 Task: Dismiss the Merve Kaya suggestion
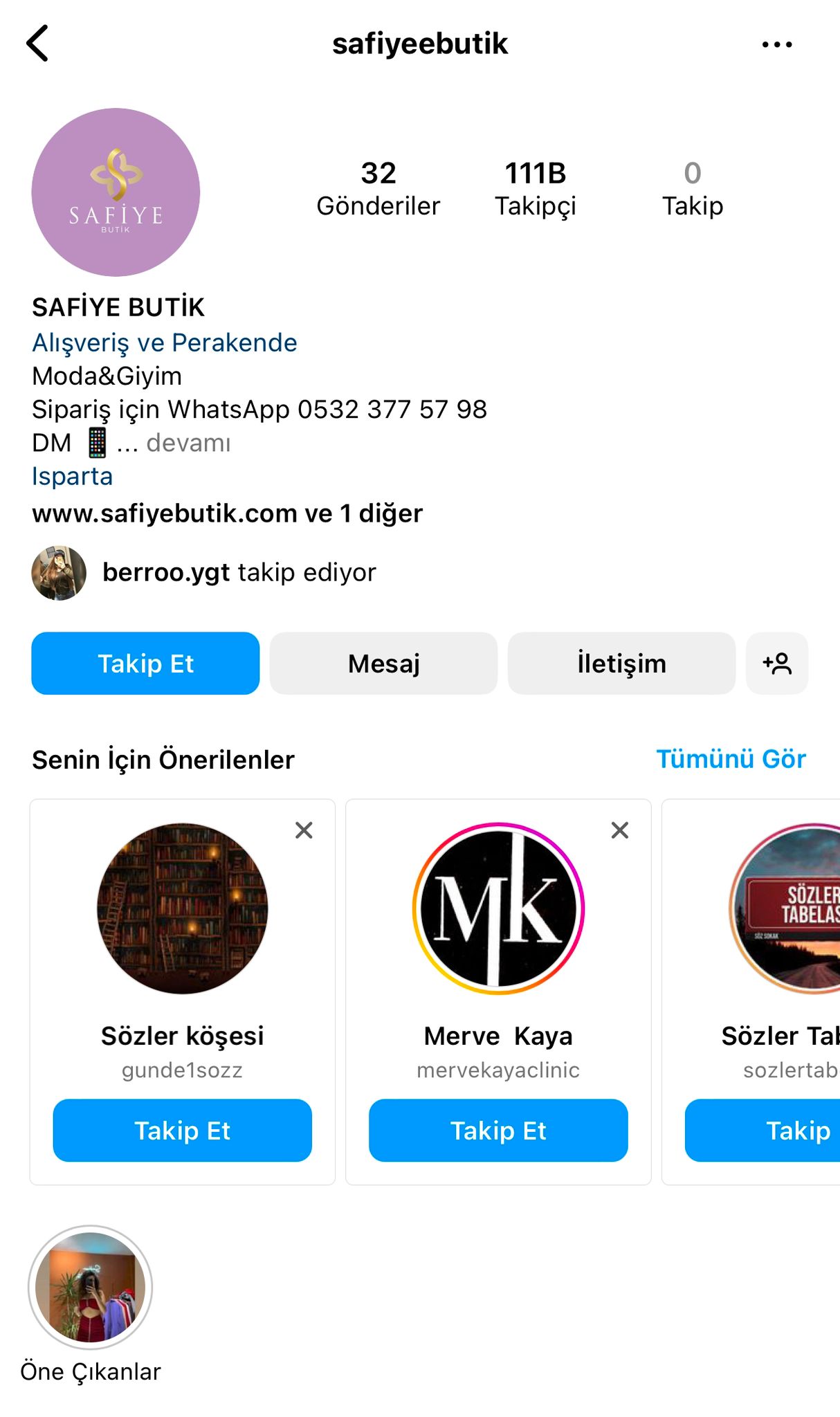(x=620, y=830)
